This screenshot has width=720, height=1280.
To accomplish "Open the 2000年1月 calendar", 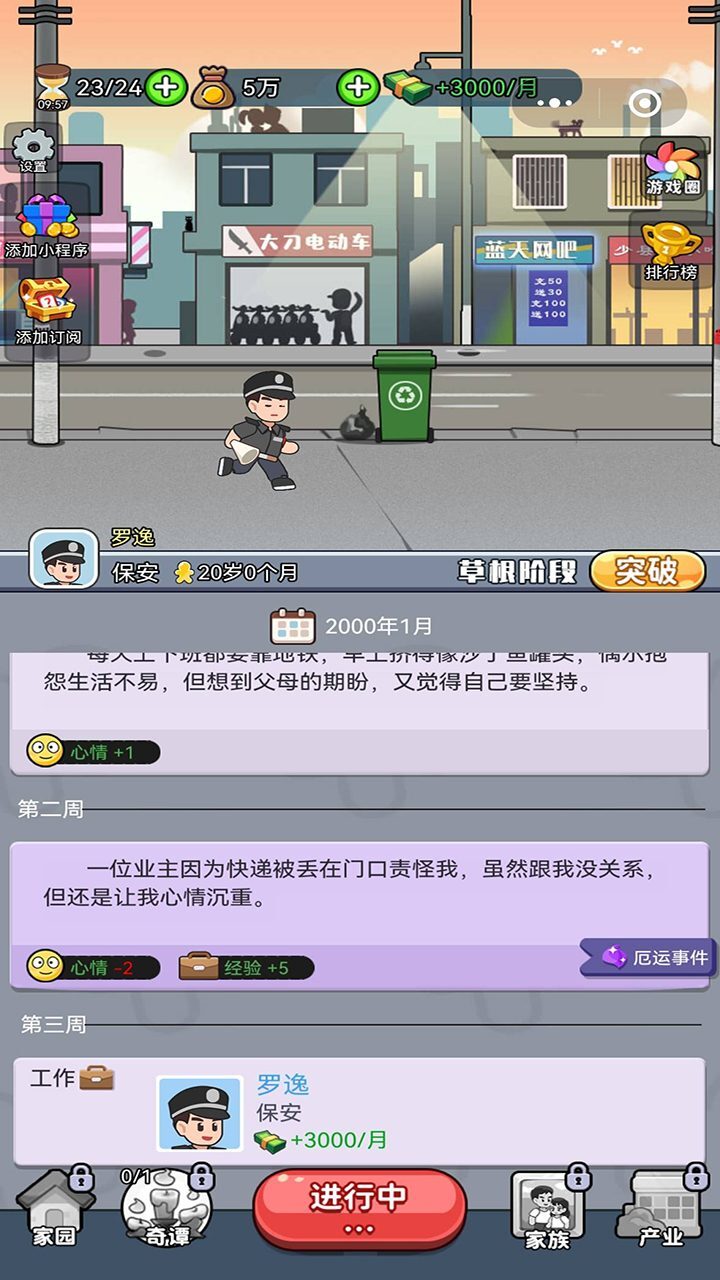I will coord(351,627).
